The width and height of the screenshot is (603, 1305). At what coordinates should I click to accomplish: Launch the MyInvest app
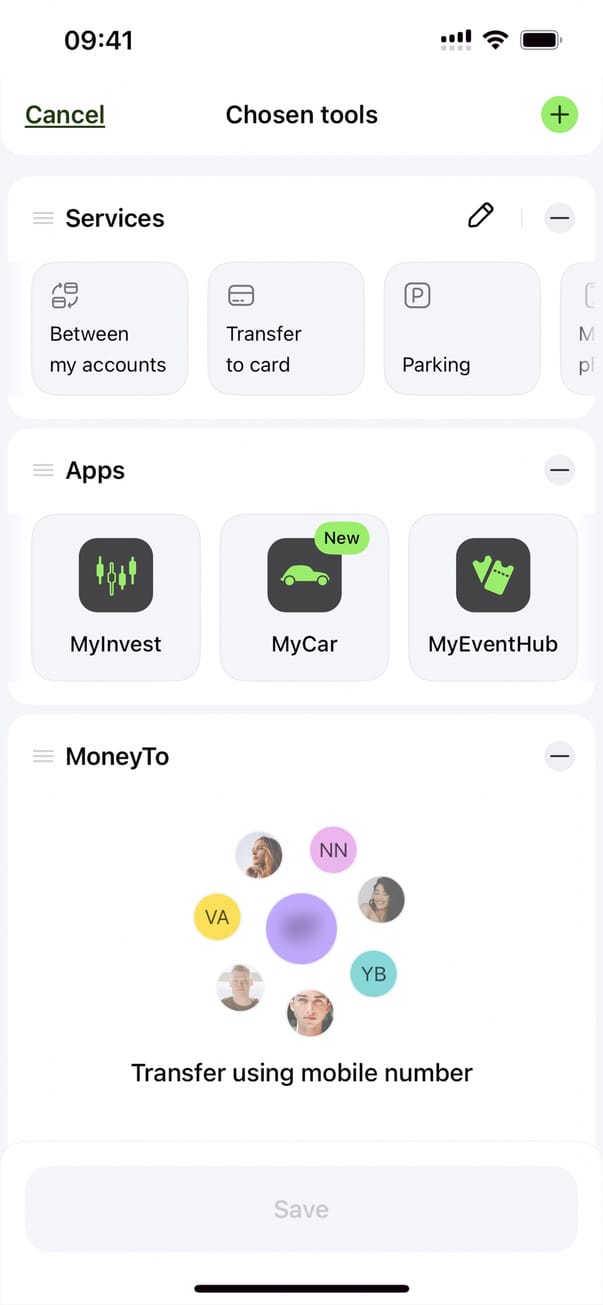pos(116,597)
